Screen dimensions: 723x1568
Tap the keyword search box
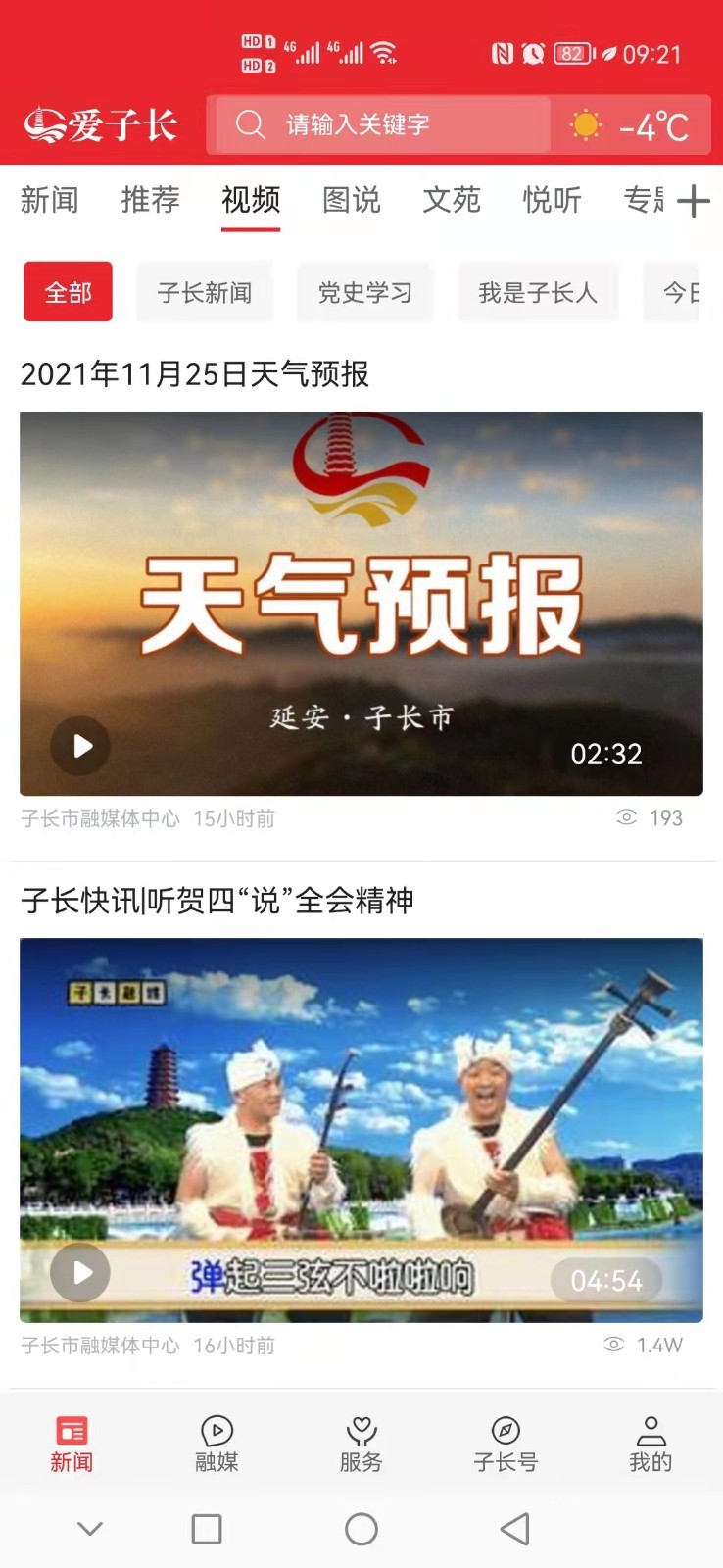[x=382, y=124]
